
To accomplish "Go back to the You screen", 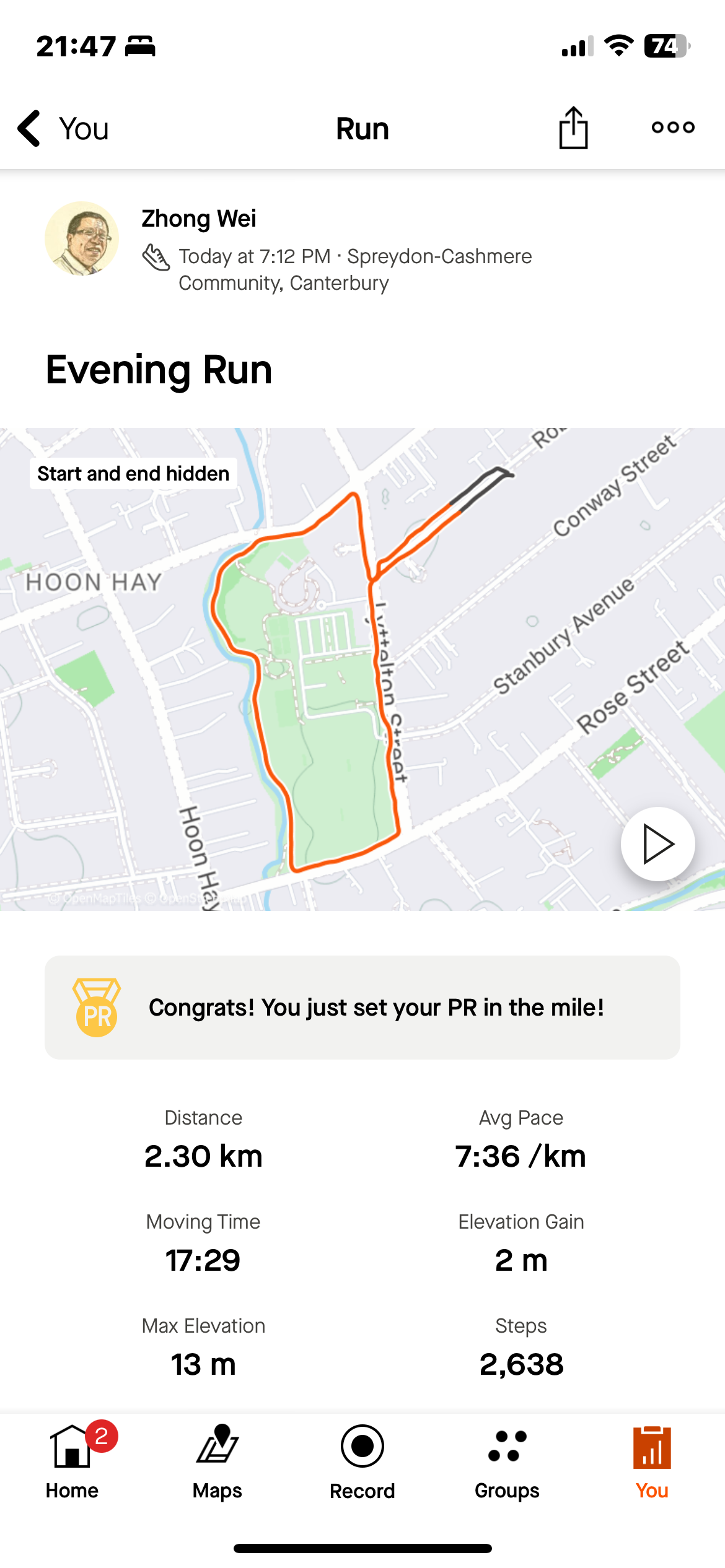I will [62, 129].
